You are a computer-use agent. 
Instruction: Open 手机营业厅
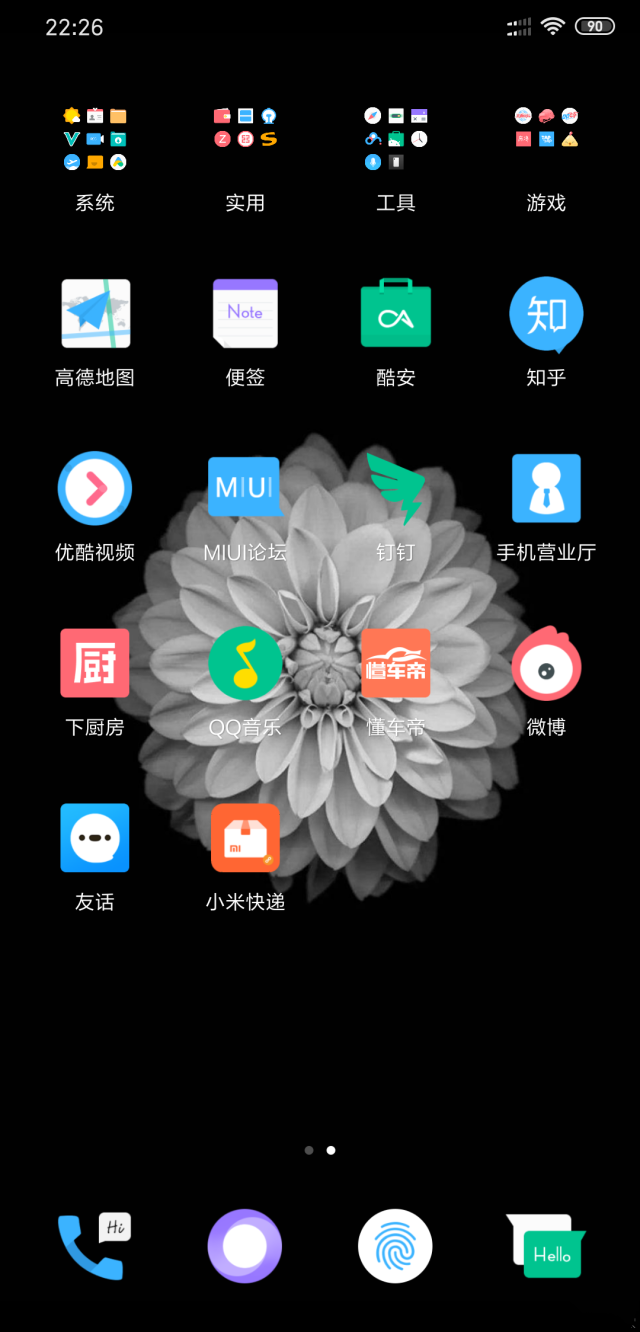[x=546, y=488]
